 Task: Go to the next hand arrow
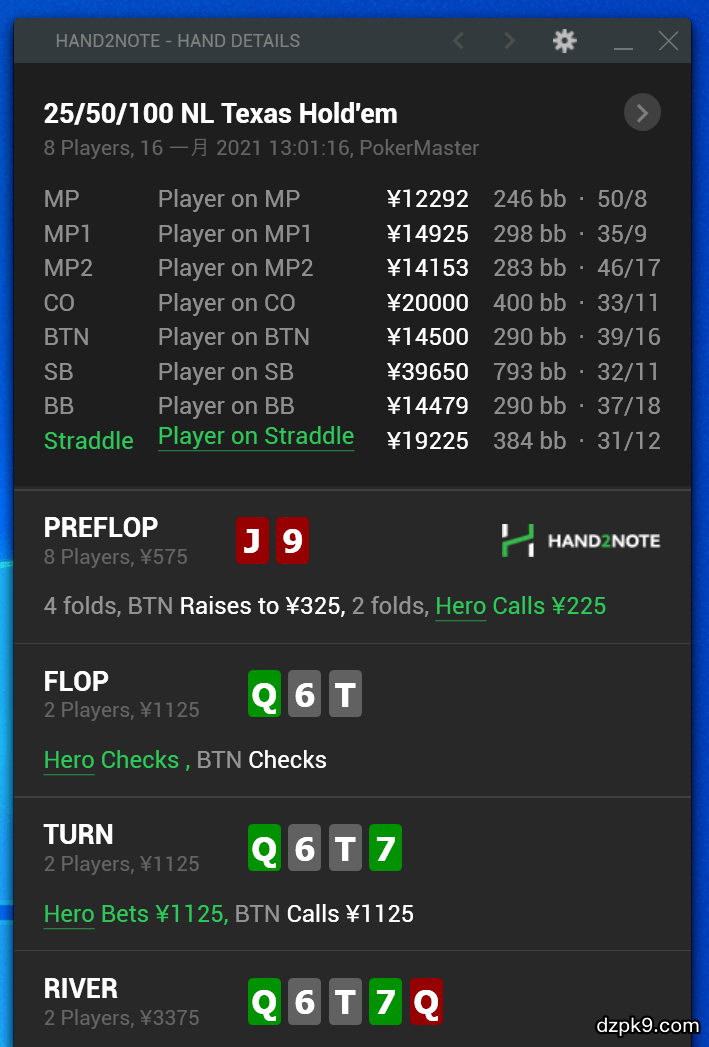[509, 41]
